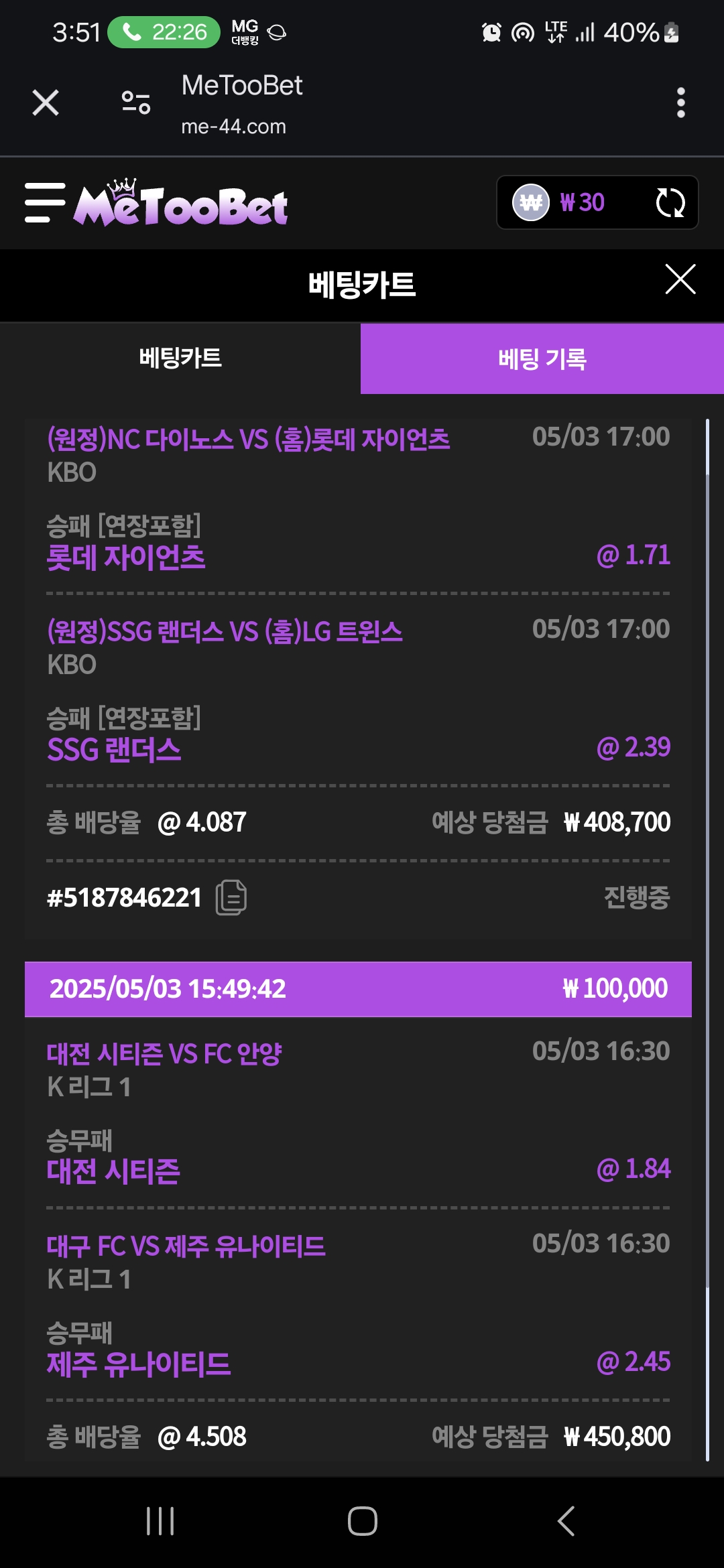
Task: Refresh the ₩30 balance
Action: coord(670,202)
